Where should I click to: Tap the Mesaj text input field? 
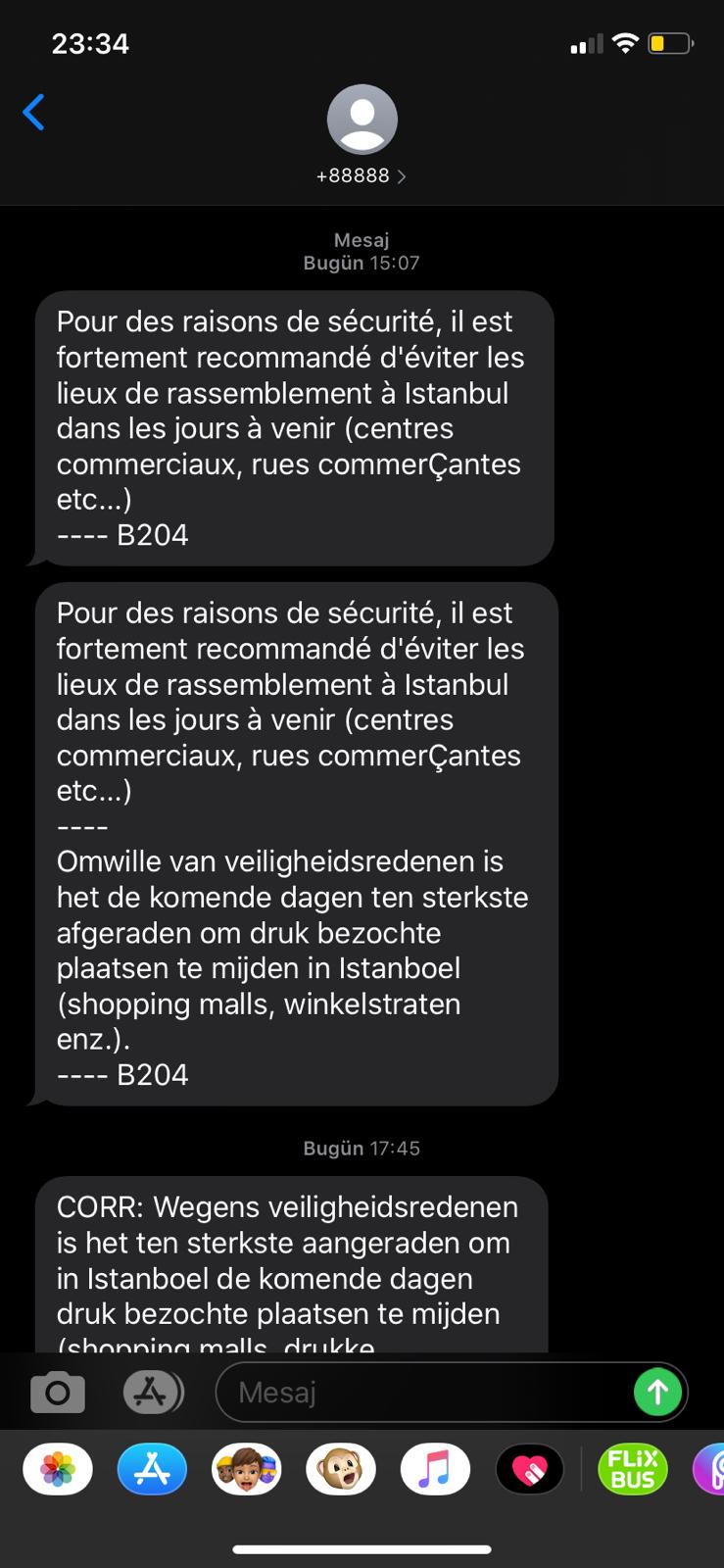(421, 1392)
